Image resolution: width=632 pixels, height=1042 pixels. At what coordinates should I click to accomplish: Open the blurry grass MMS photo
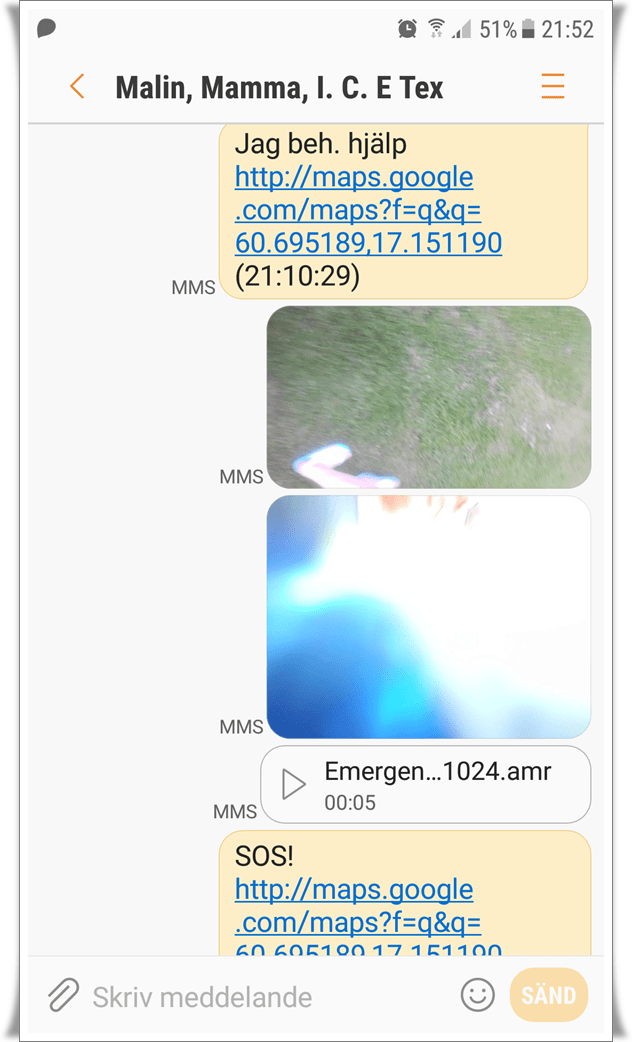[x=428, y=397]
